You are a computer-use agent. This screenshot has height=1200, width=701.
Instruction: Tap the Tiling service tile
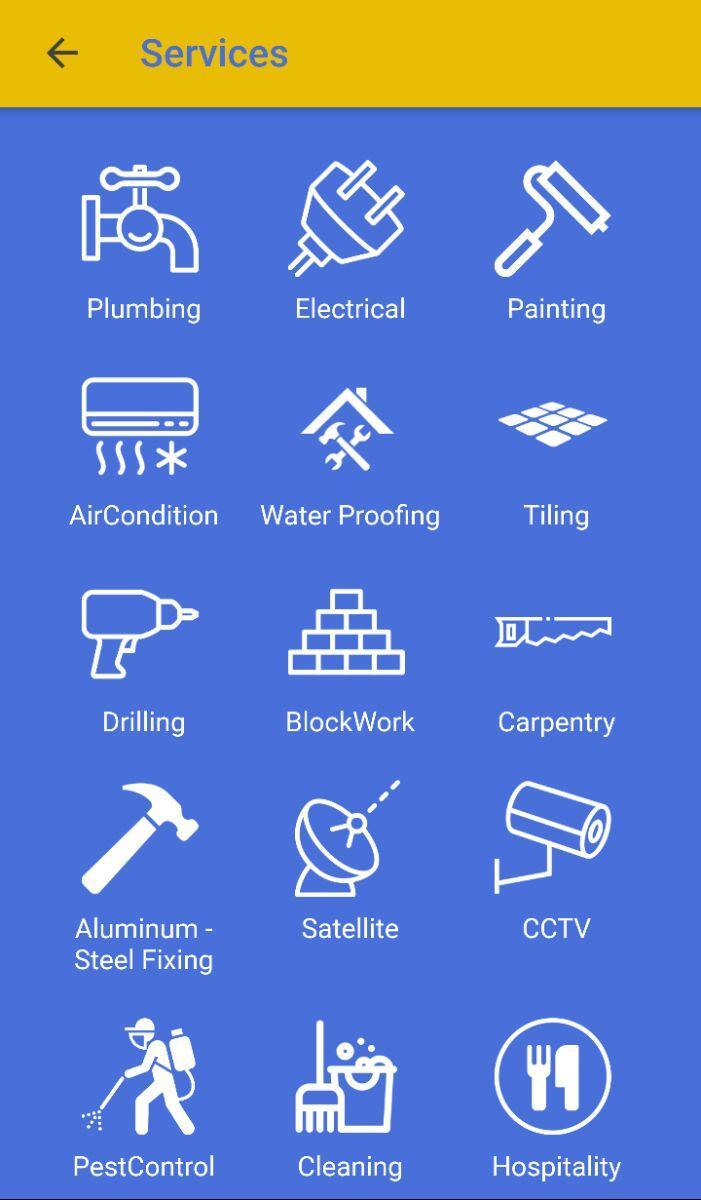(x=555, y=426)
